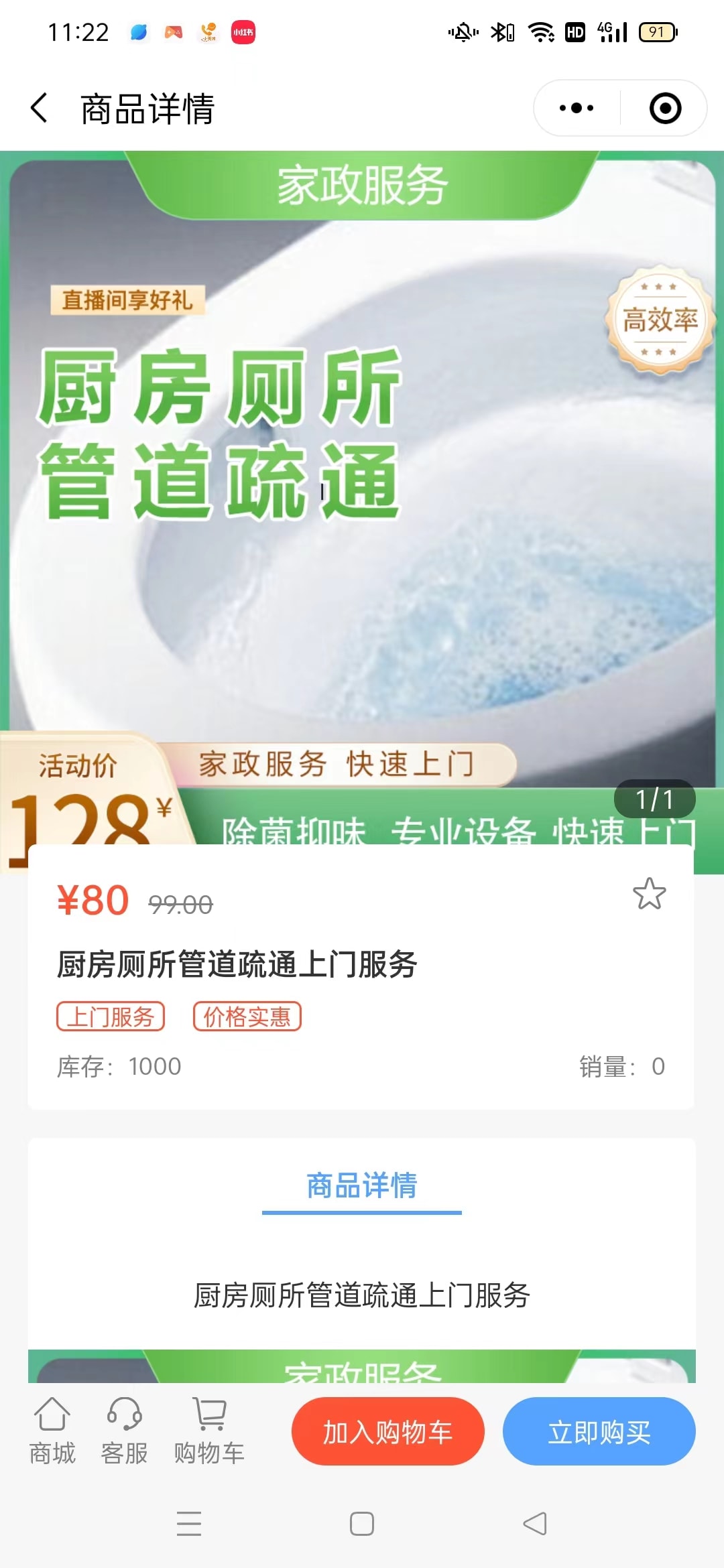
Task: Go back from the 商品详情 page
Action: 40,108
